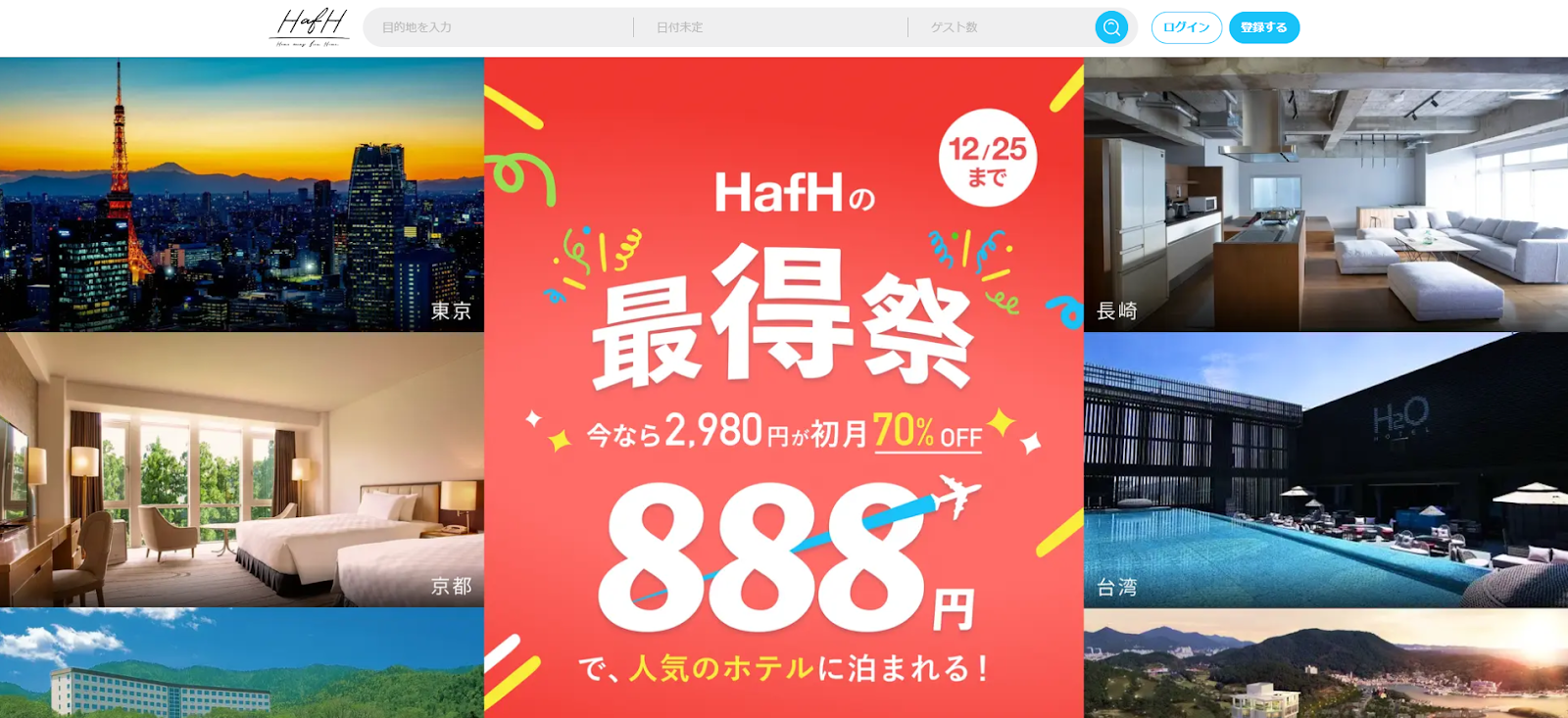This screenshot has width=1568, height=718.
Task: Open the 日付未定 date picker
Action: [769, 27]
